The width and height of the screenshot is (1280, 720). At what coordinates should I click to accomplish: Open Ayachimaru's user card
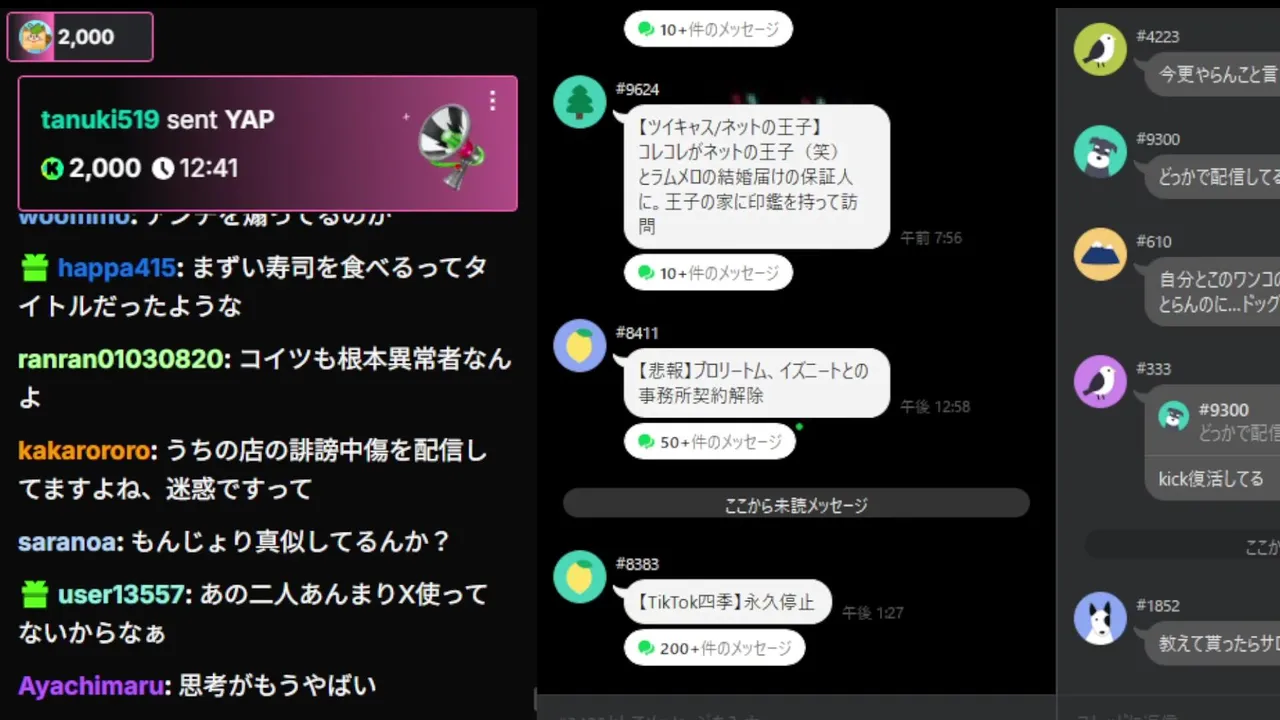click(x=91, y=686)
